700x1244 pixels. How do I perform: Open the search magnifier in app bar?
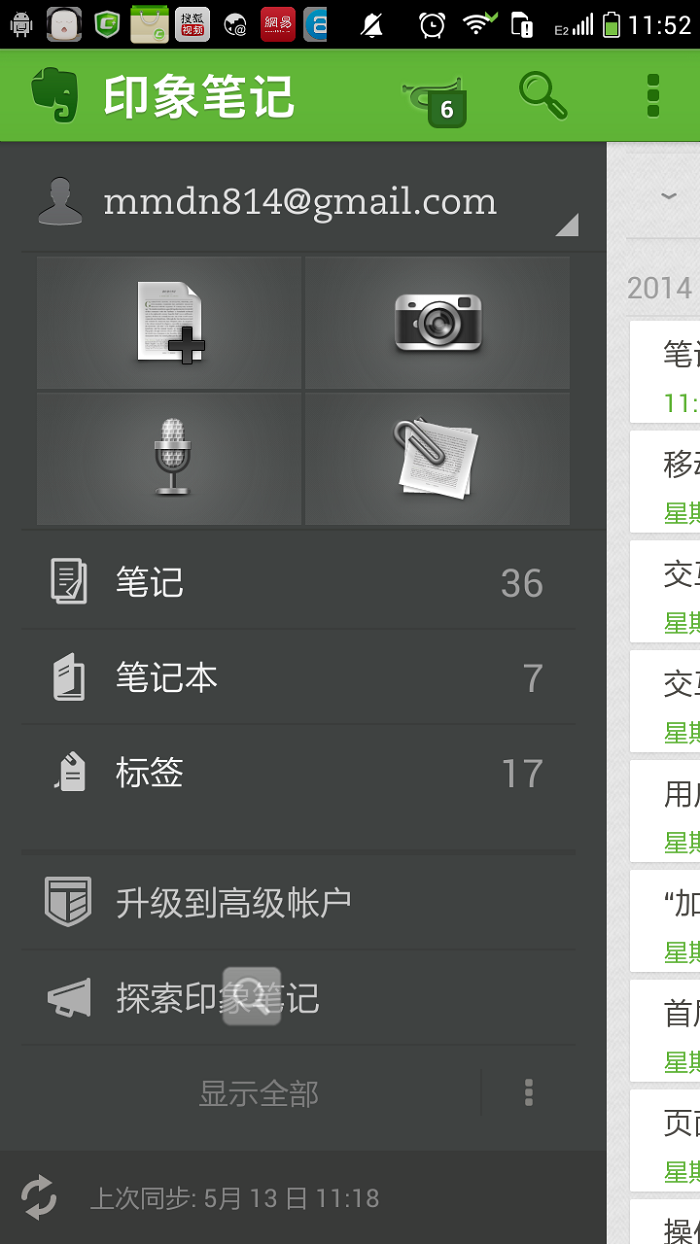point(543,96)
